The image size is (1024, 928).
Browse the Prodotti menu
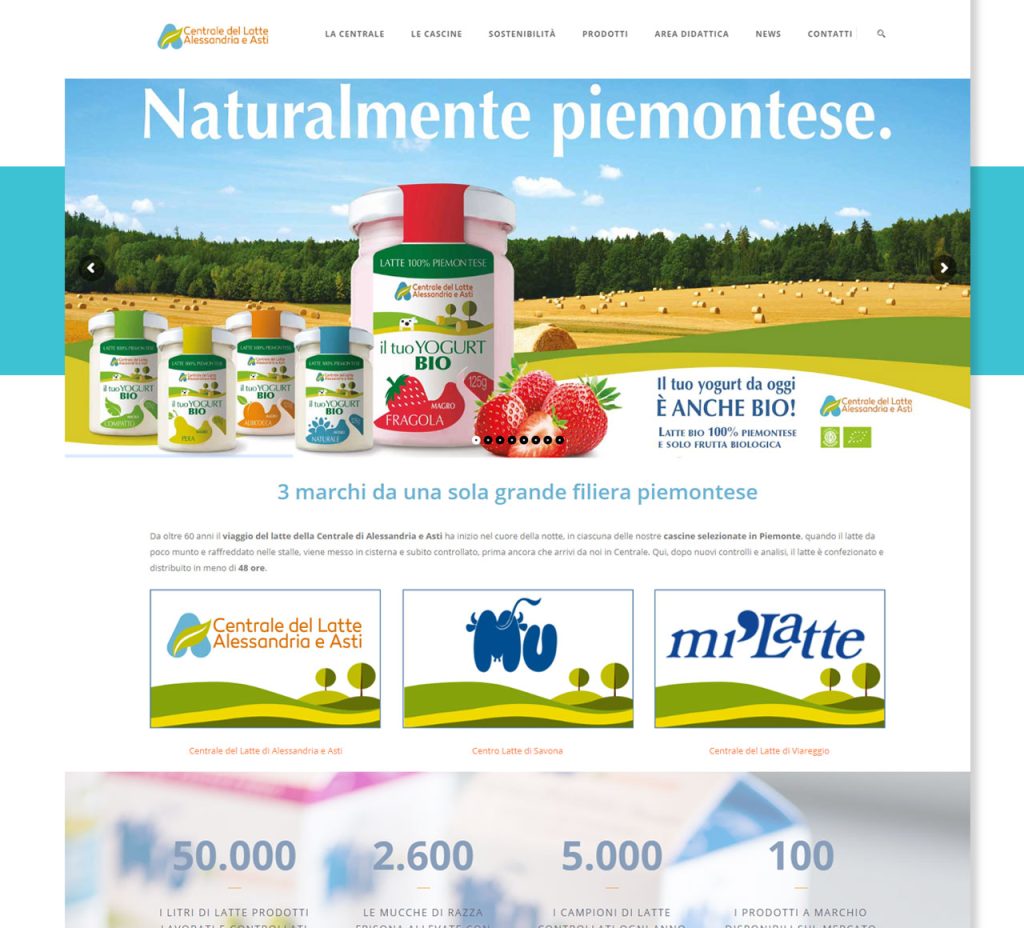point(605,34)
